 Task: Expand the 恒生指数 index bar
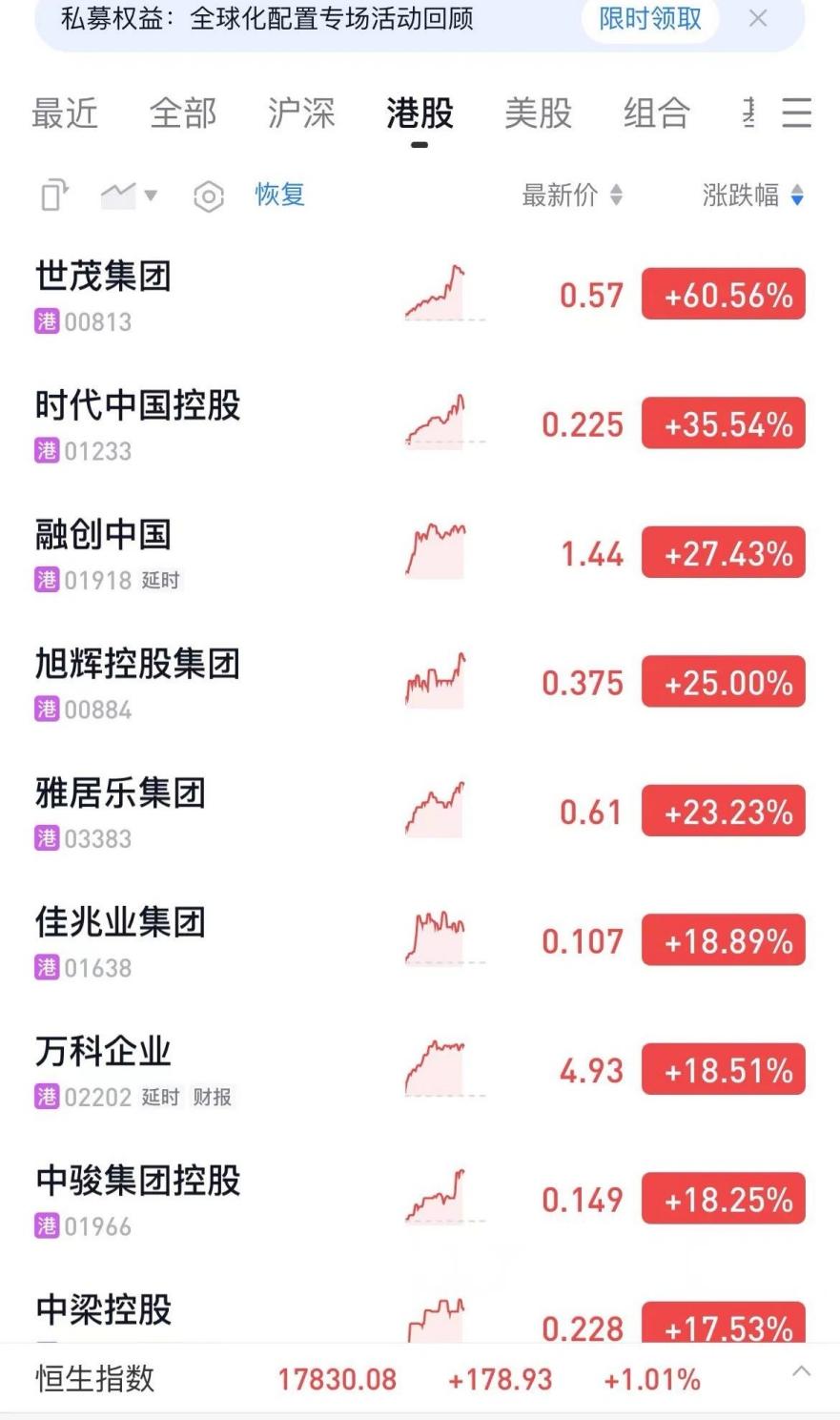pyautogui.click(x=802, y=1371)
